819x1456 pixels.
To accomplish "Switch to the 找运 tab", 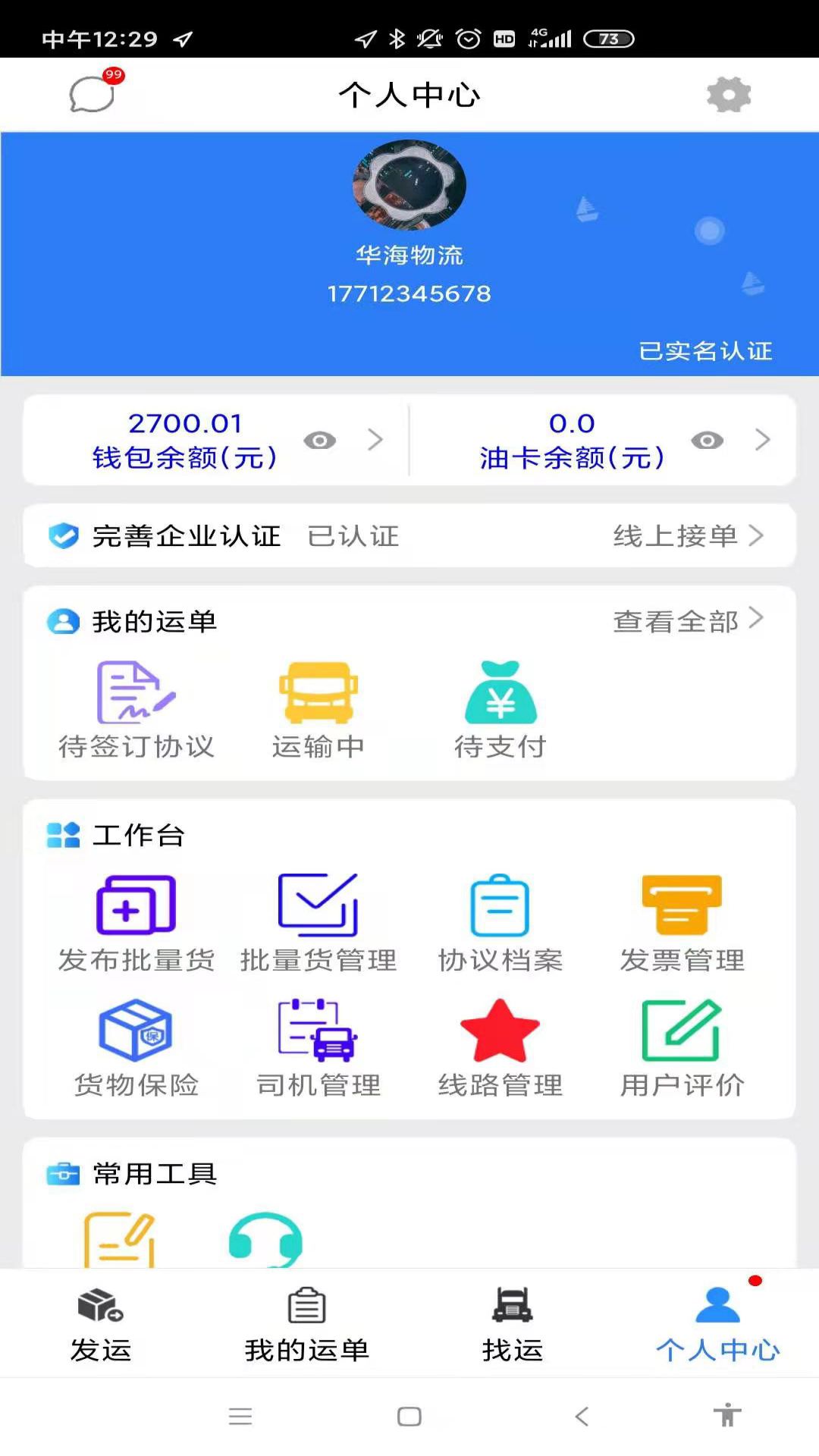I will pyautogui.click(x=513, y=1325).
